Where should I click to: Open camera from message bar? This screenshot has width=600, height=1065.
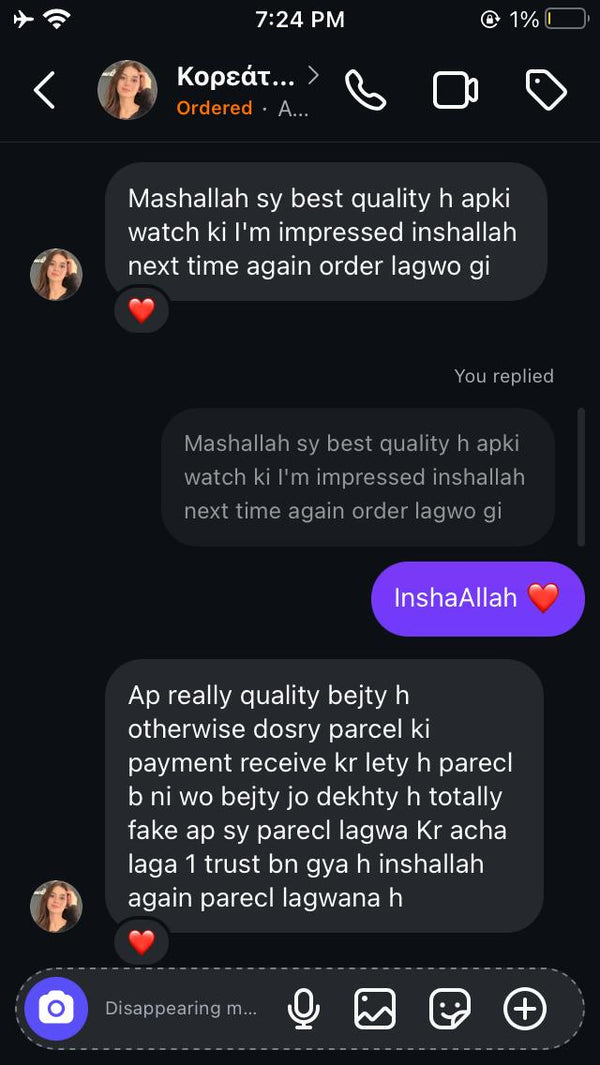coord(56,1010)
